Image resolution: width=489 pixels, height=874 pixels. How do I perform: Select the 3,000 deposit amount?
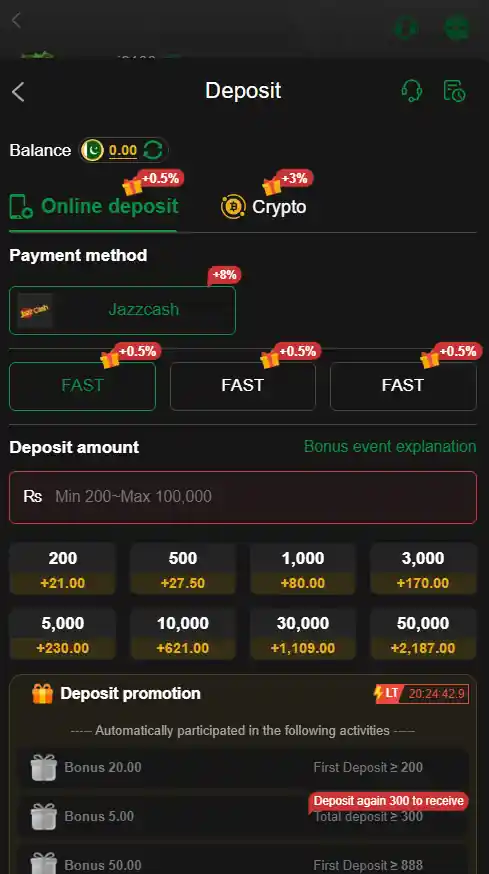(423, 569)
